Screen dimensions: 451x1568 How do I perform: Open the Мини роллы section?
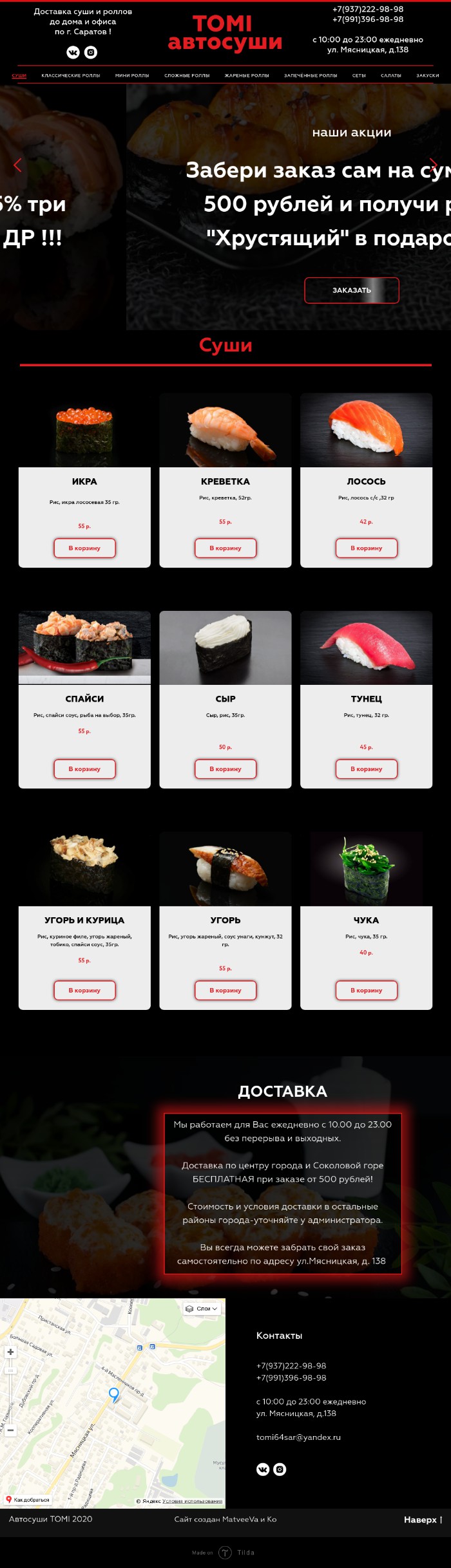coord(132,75)
